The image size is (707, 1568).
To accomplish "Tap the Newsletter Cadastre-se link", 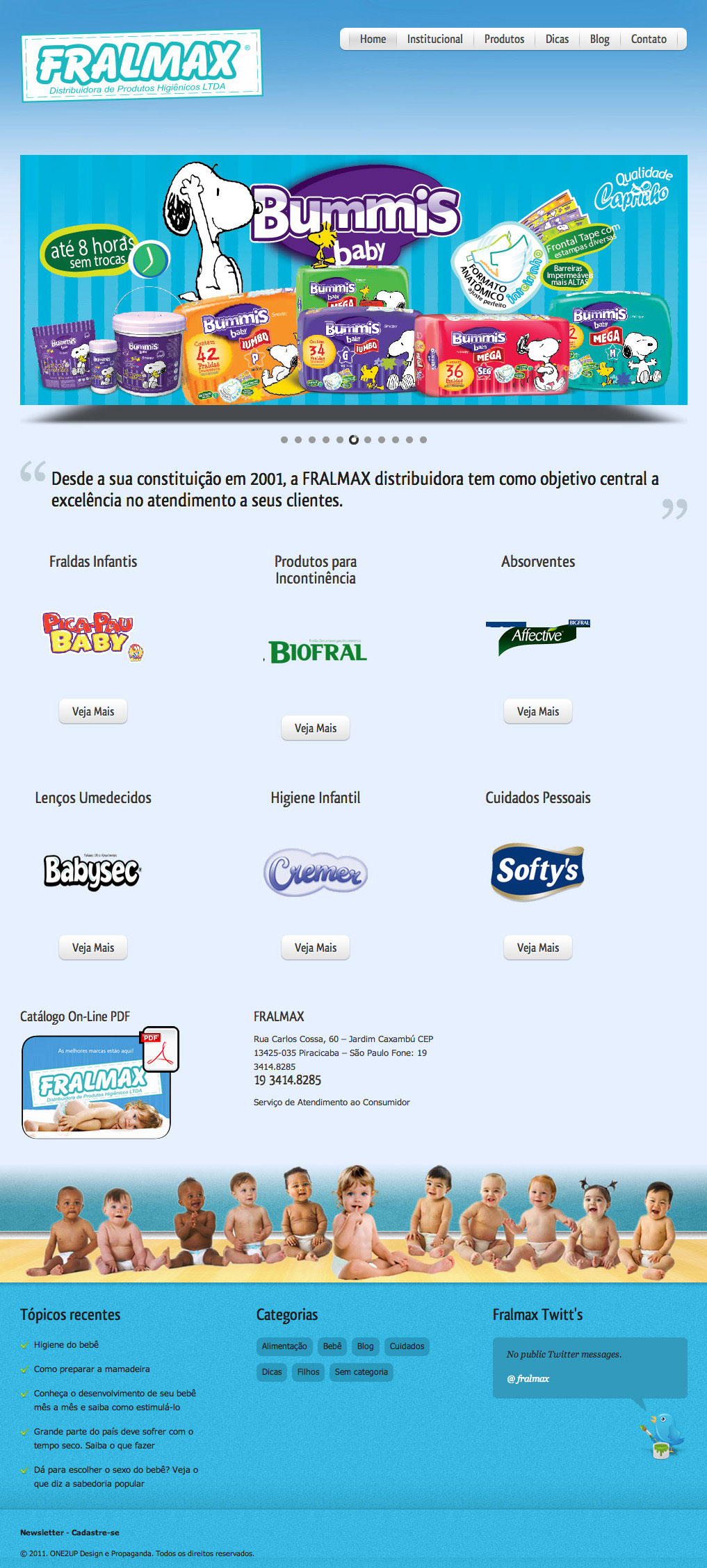I will 70,1532.
